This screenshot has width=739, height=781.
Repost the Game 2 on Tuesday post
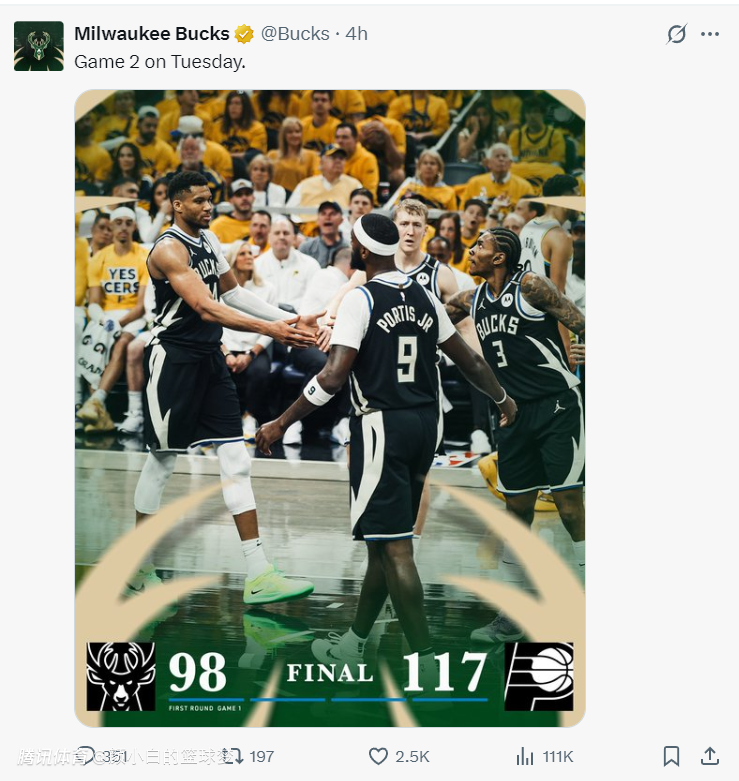(232, 756)
